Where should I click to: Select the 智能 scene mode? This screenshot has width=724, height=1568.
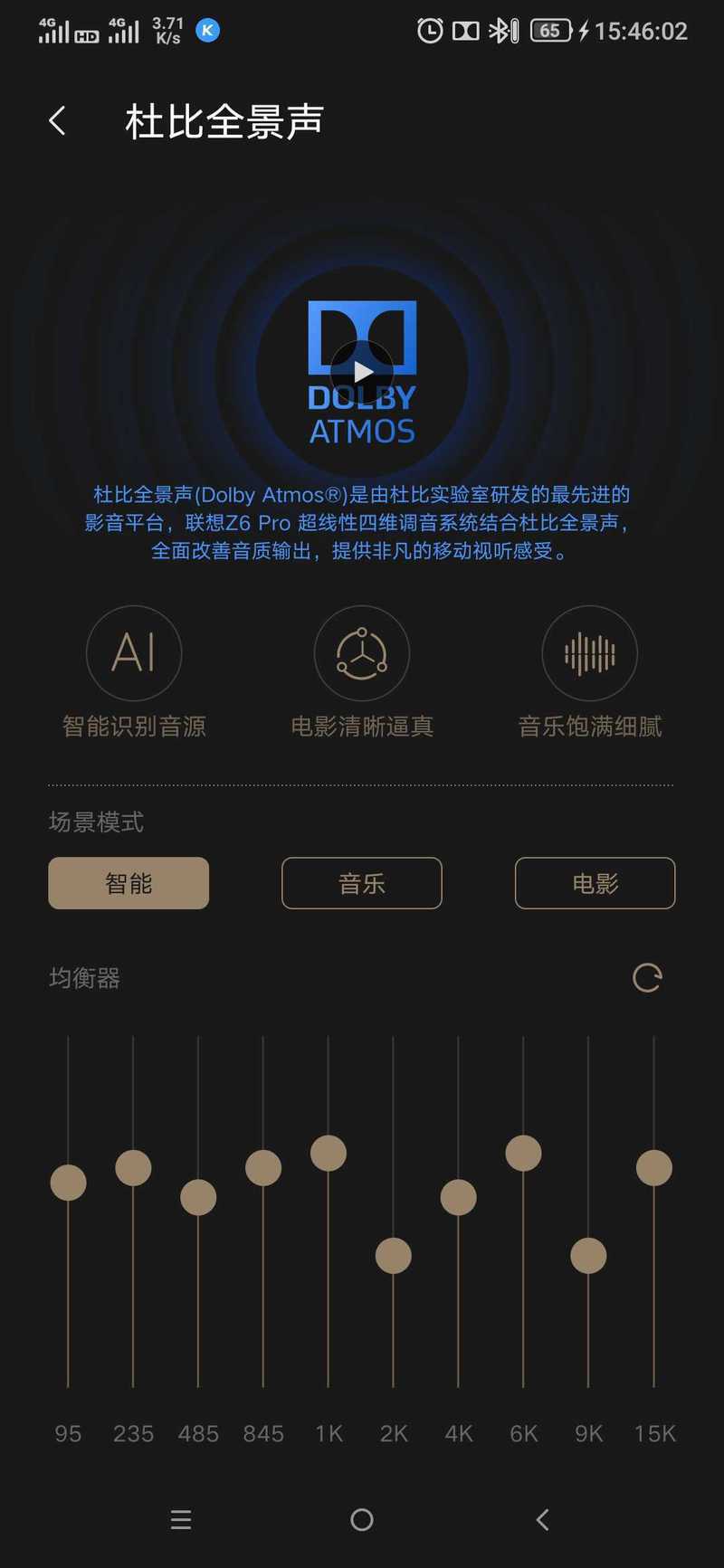129,883
